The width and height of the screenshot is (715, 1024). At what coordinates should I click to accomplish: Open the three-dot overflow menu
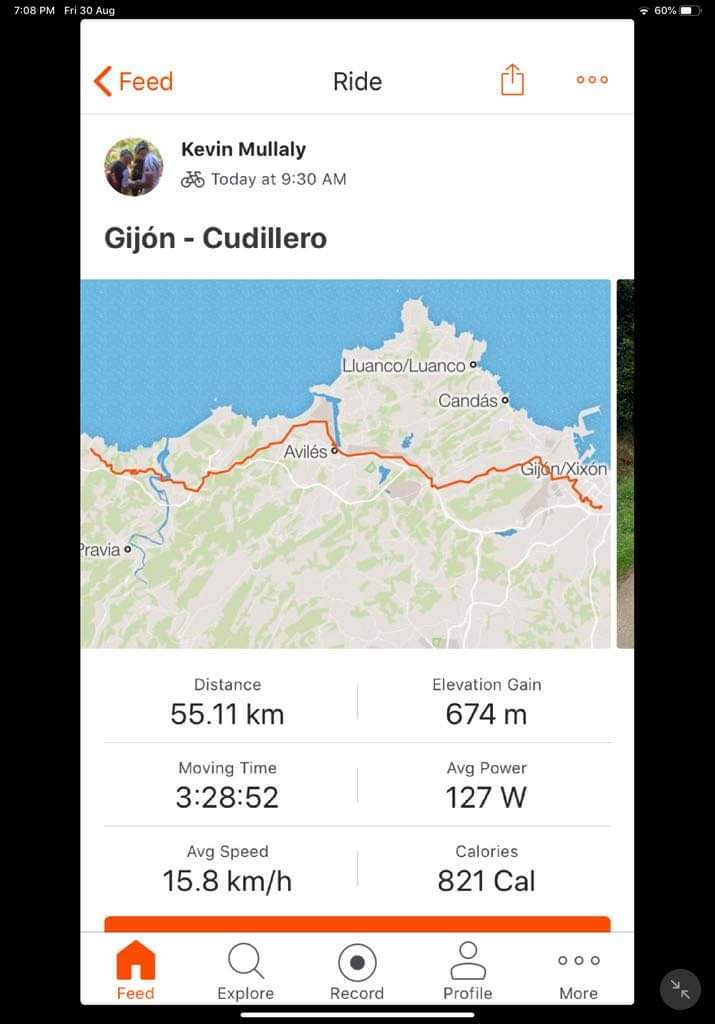(592, 80)
